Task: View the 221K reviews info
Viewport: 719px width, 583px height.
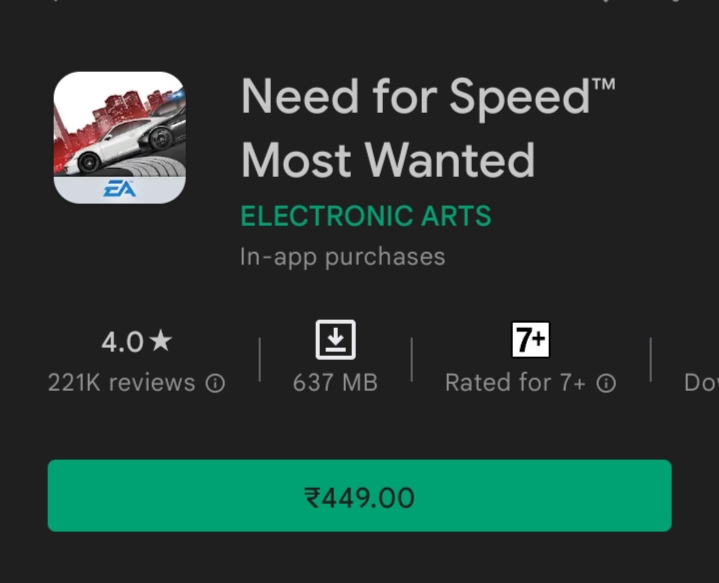Action: [215, 383]
